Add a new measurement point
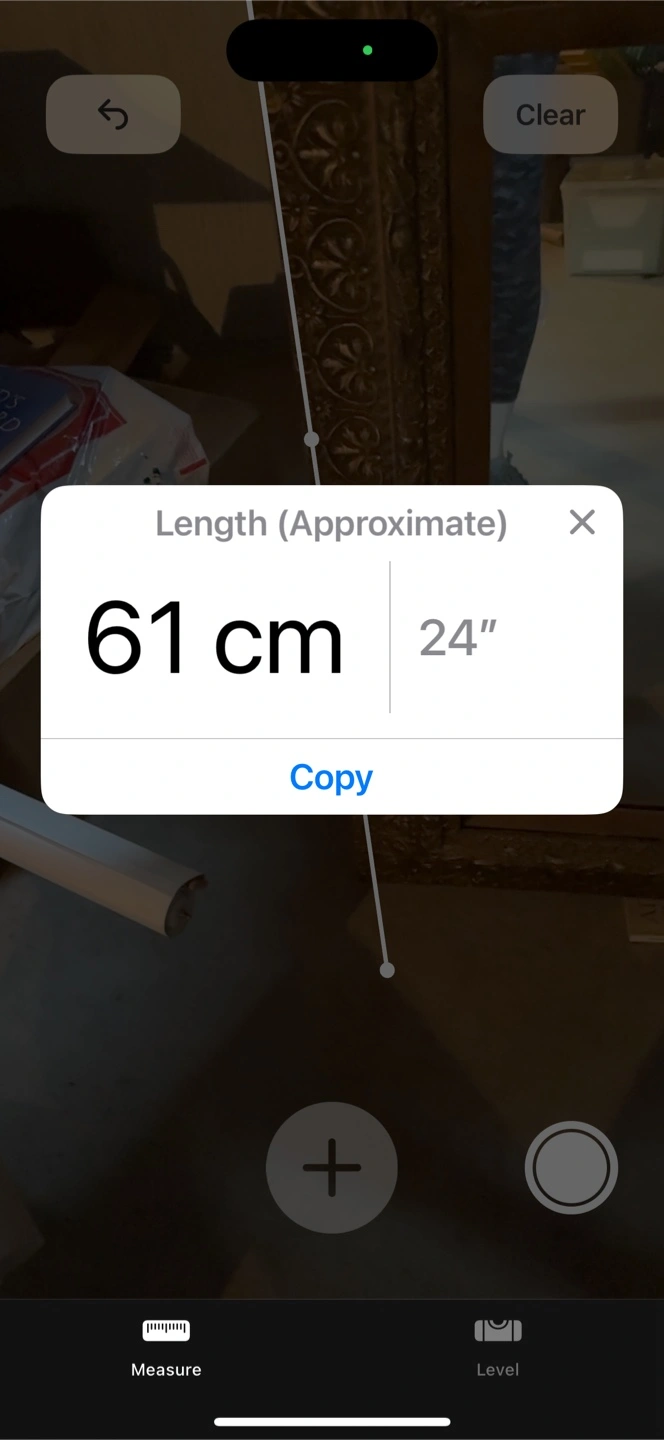The height and width of the screenshot is (1440, 664). [332, 1167]
